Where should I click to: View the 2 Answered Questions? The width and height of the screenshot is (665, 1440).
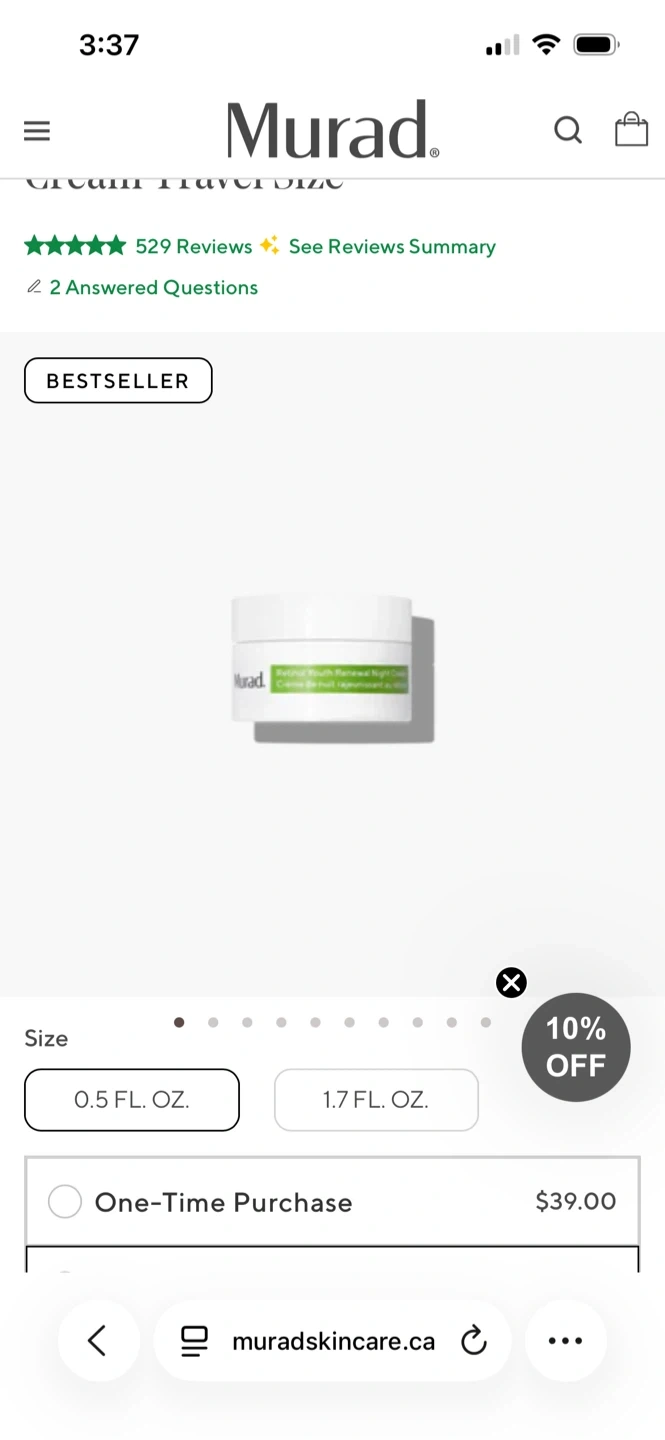click(153, 287)
